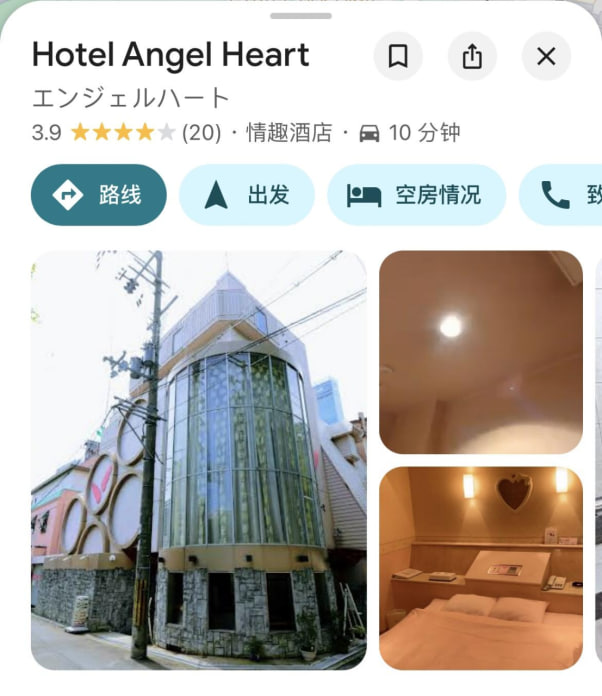The height and width of the screenshot is (696, 602).
Task: Close the Hotel Angel Heart place card
Action: click(546, 56)
